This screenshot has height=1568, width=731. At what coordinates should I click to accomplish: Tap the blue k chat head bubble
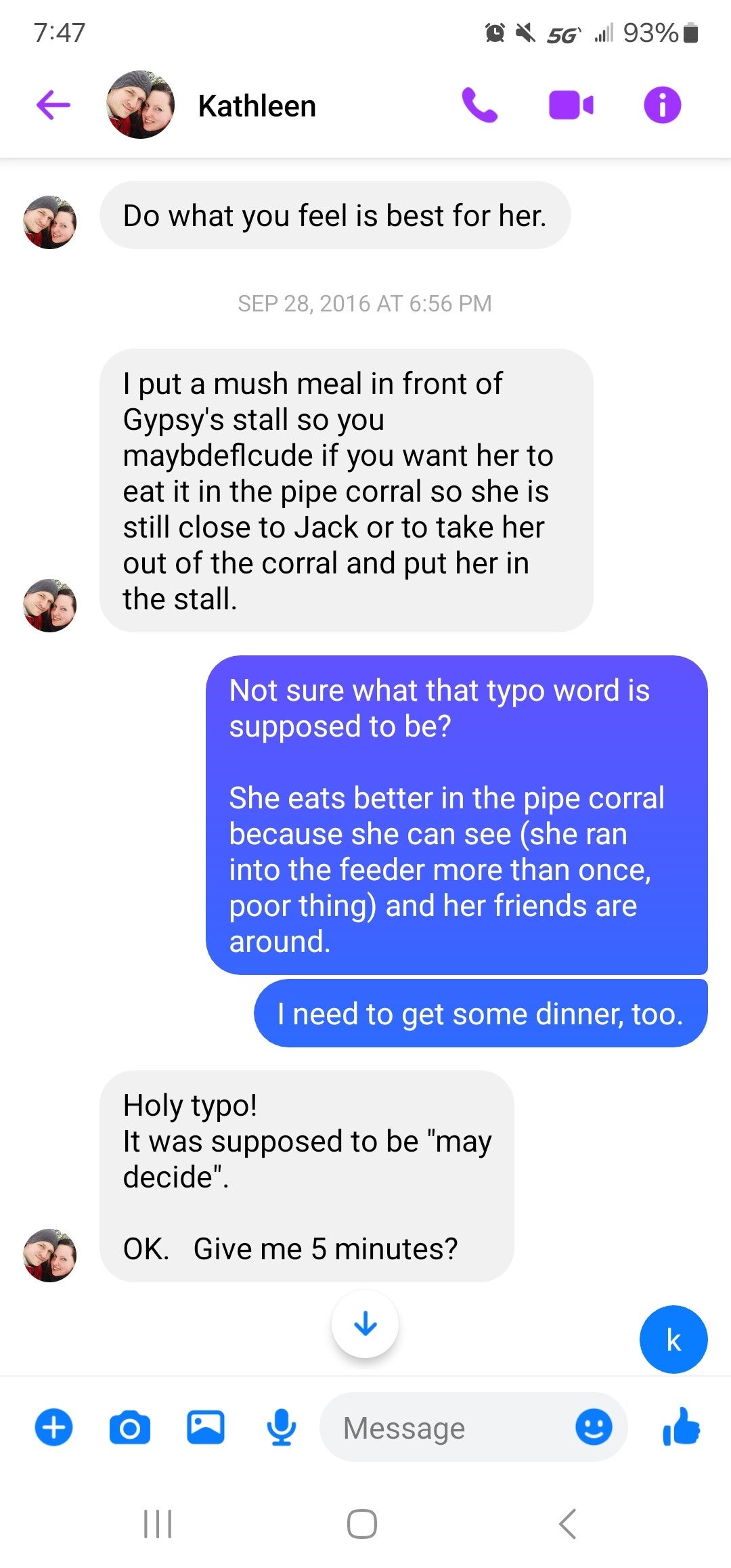[673, 1339]
